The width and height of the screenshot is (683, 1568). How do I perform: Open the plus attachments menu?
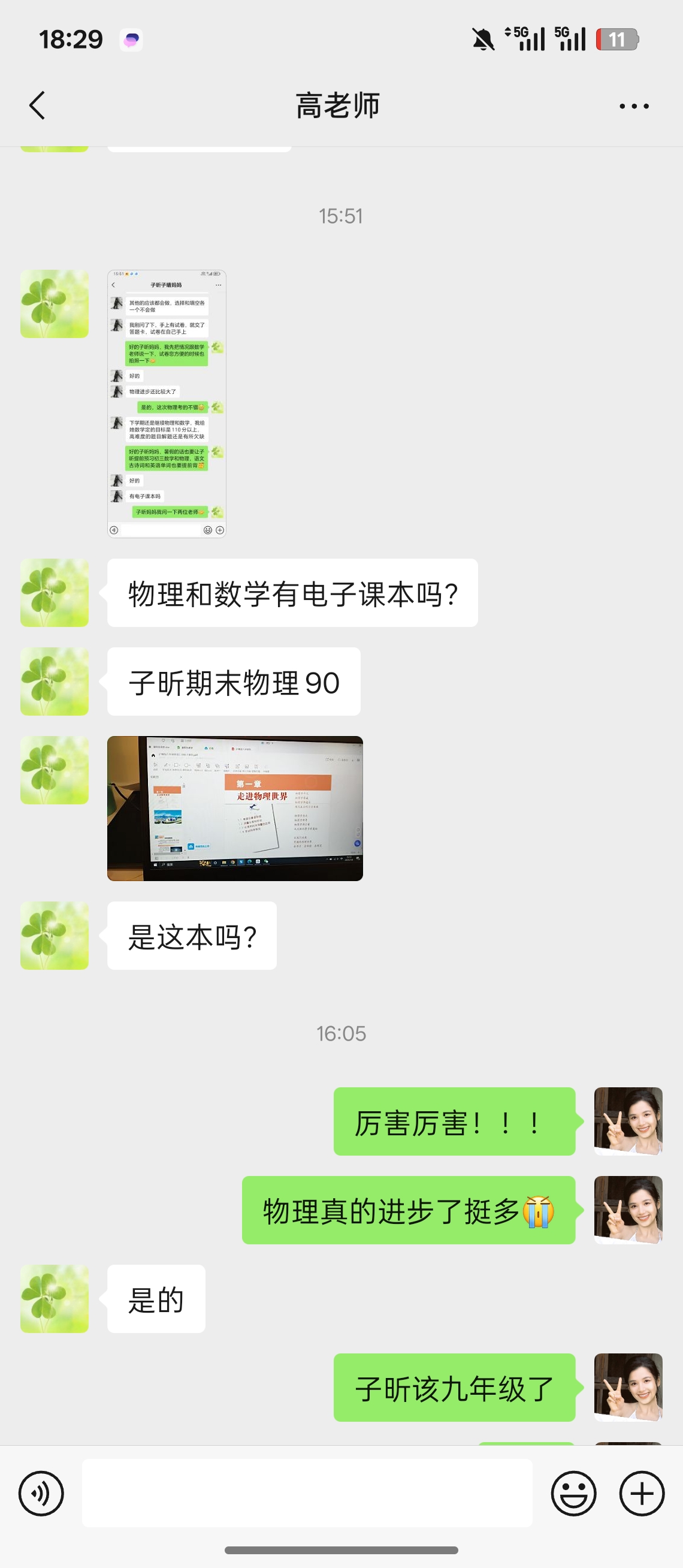point(642,1492)
